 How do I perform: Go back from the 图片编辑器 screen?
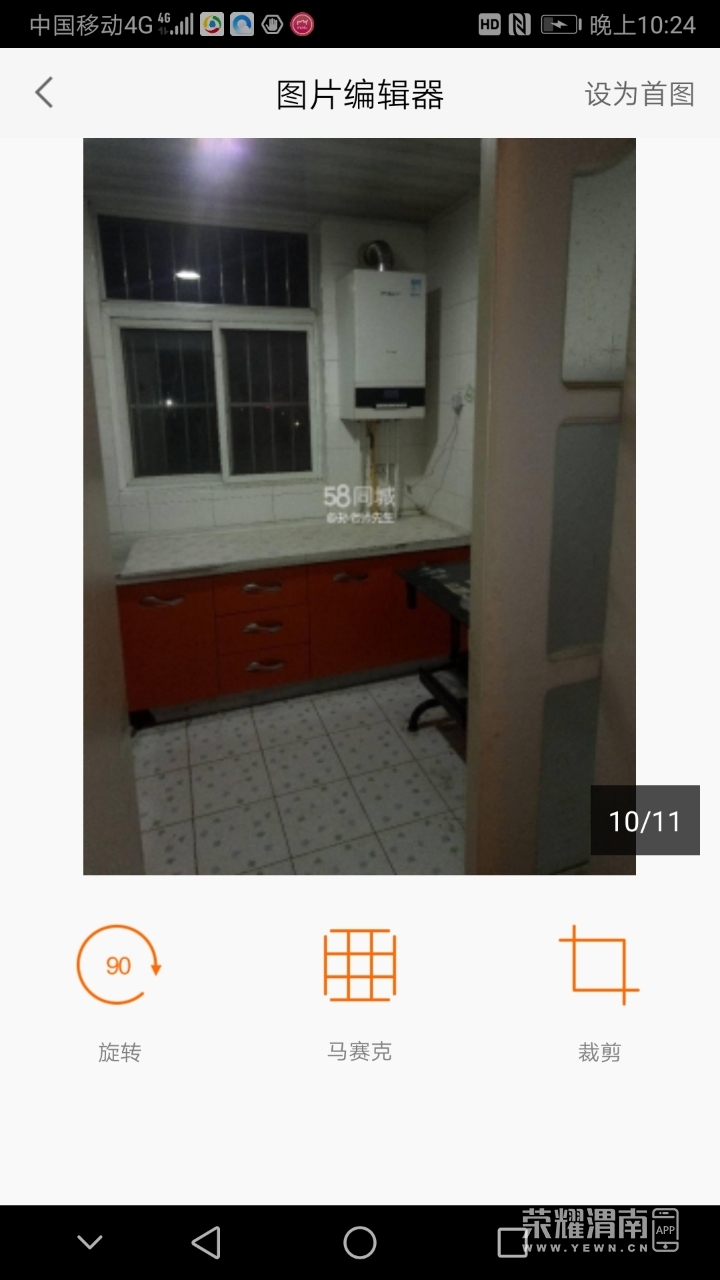click(x=44, y=93)
